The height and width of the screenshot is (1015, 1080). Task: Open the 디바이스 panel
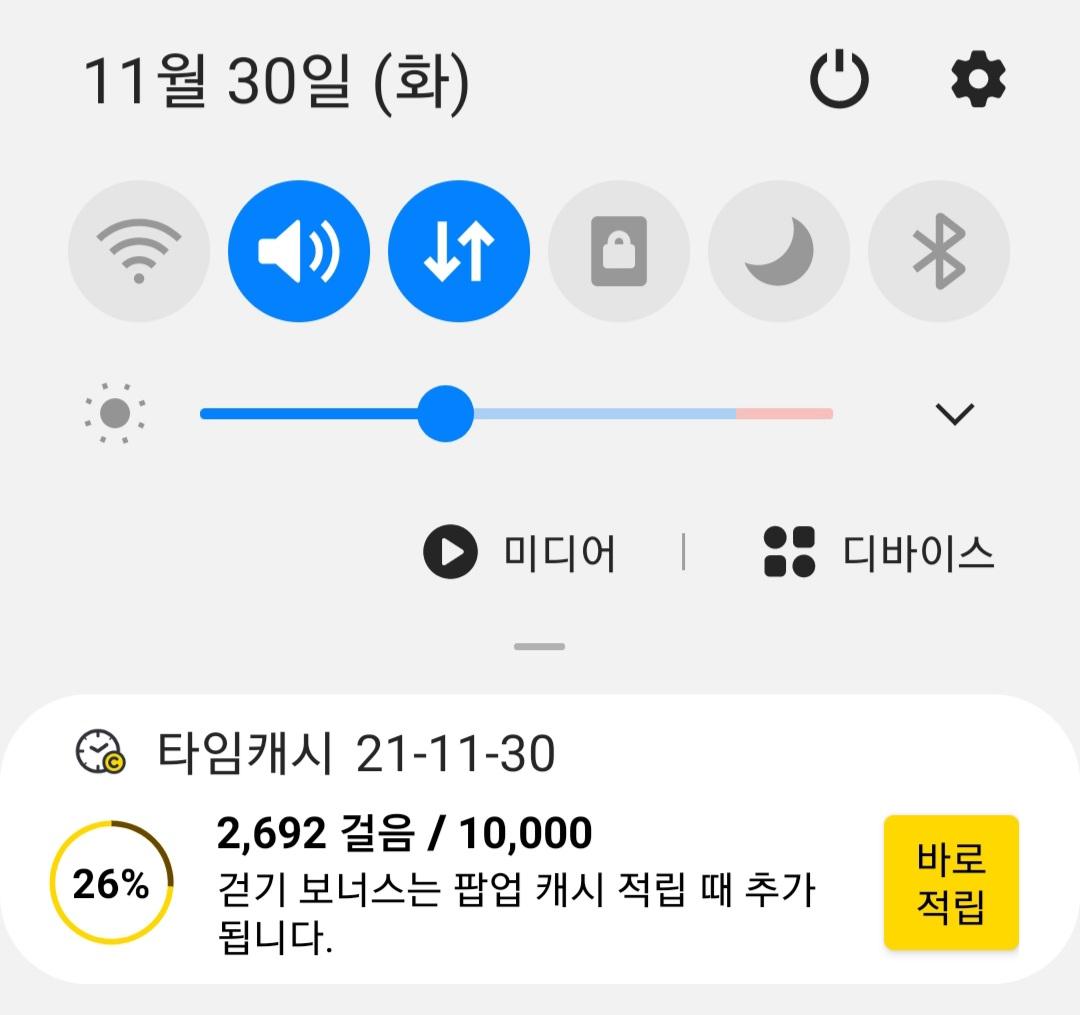pos(880,553)
